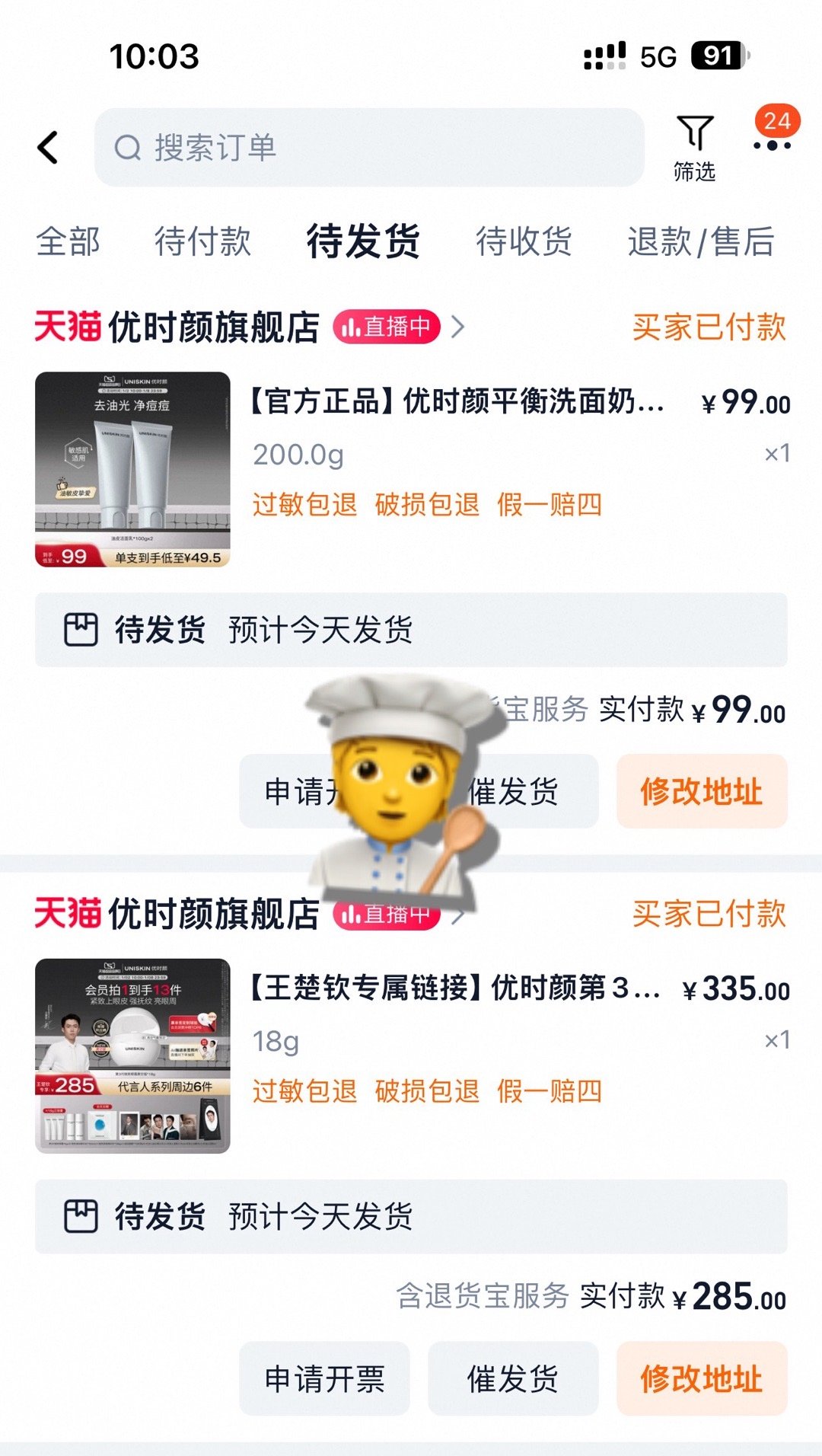Tap the back arrow to return

48,149
